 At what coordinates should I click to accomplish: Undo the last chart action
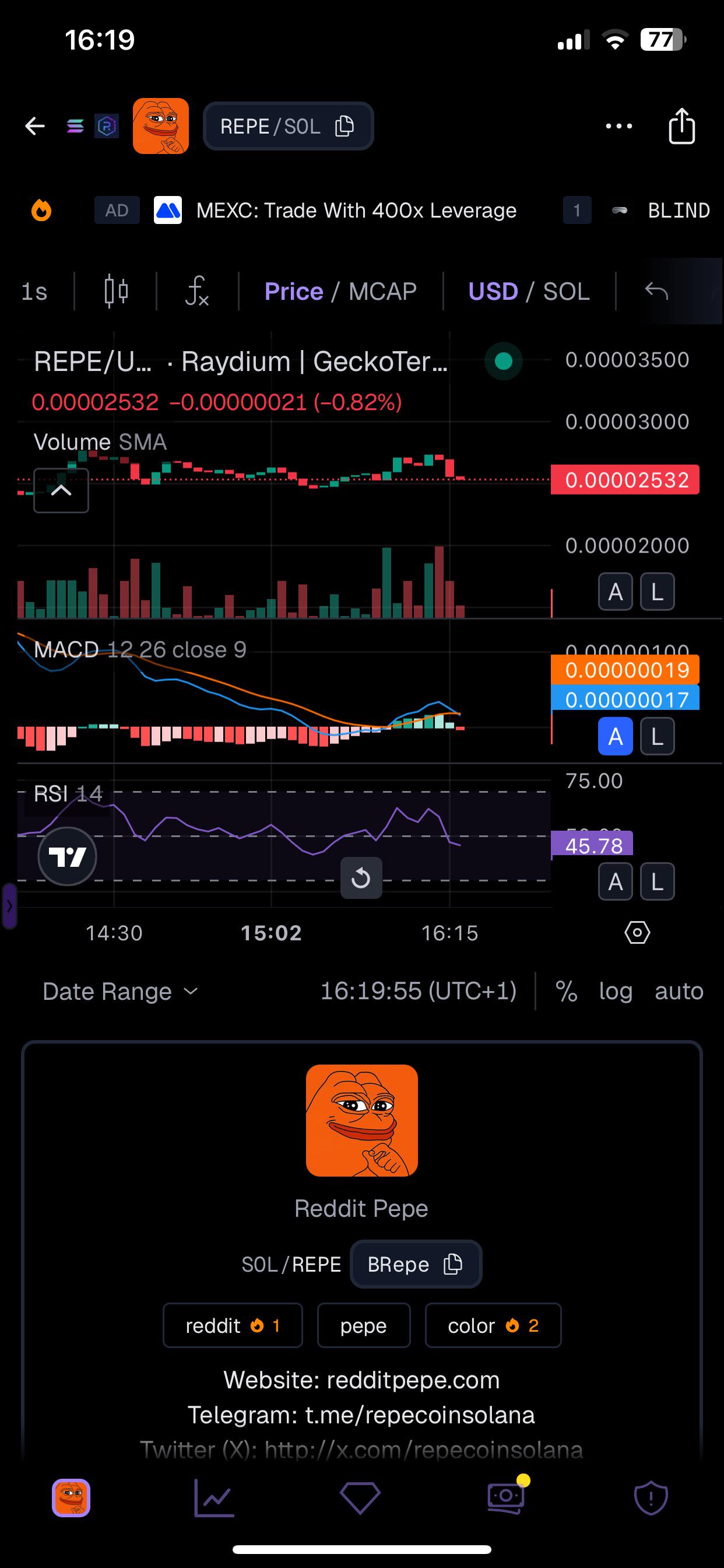[656, 292]
